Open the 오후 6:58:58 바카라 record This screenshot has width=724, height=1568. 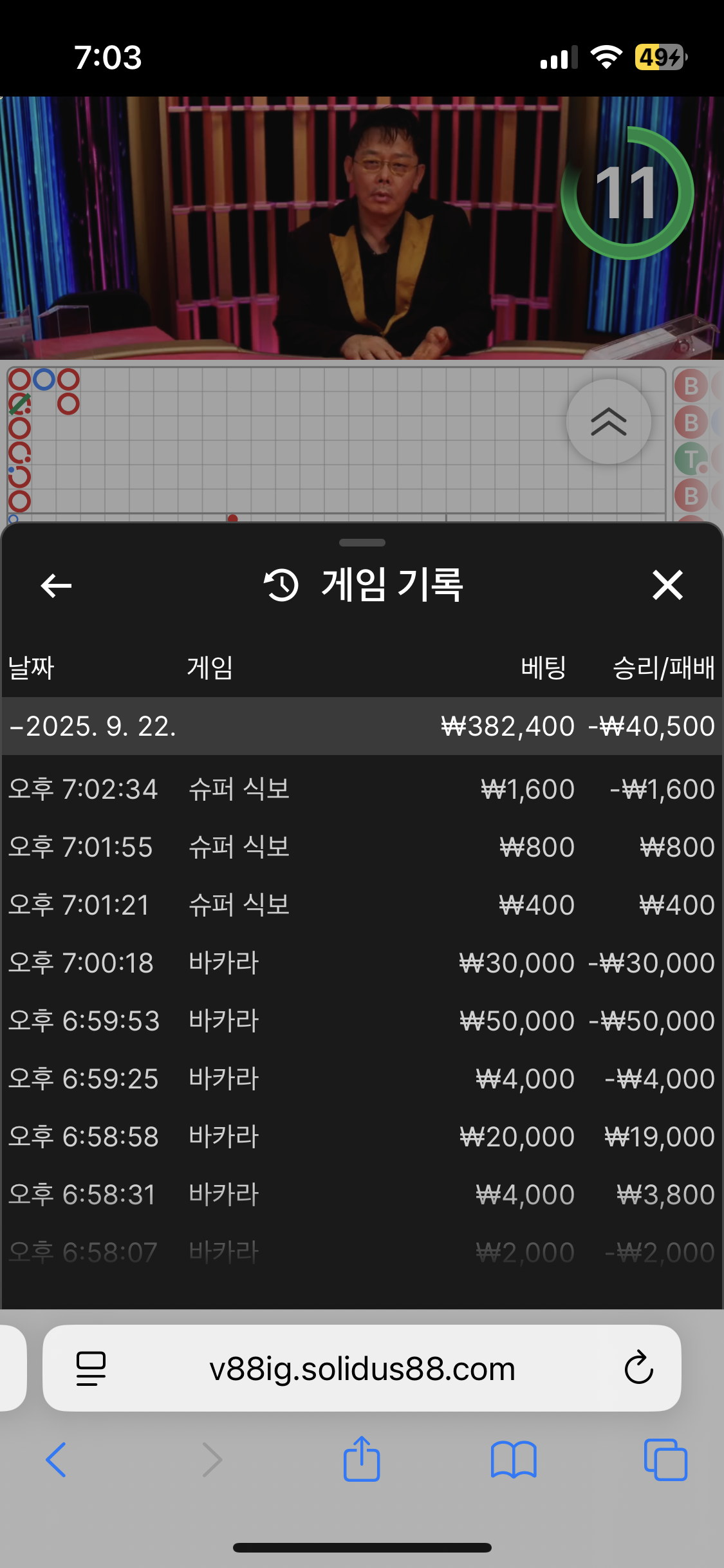pyautogui.click(x=362, y=1137)
